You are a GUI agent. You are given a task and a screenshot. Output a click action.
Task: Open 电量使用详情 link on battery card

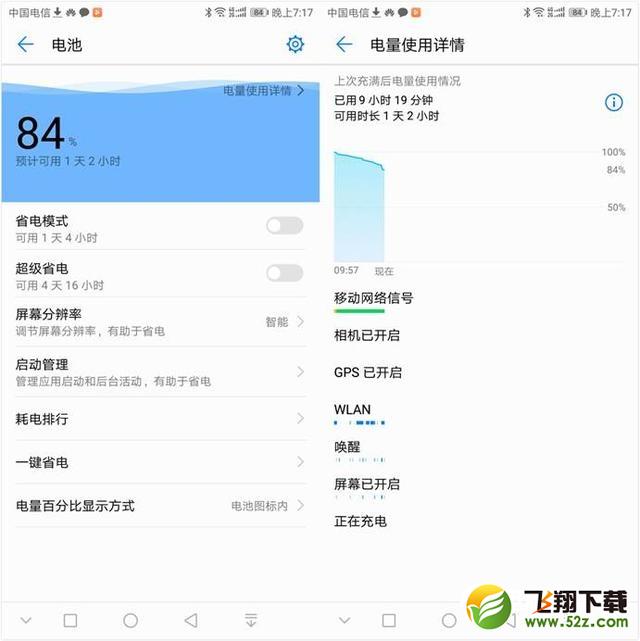263,90
